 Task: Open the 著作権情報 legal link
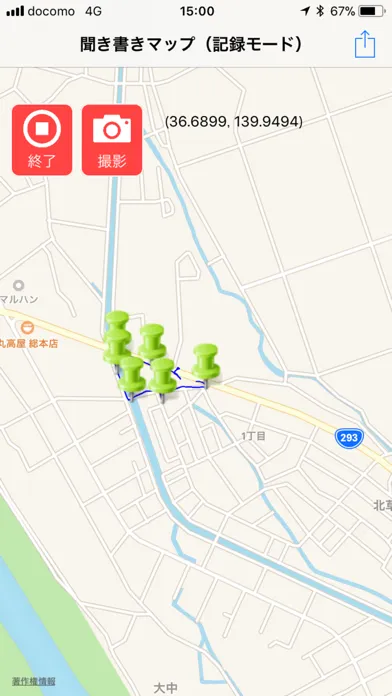click(34, 681)
